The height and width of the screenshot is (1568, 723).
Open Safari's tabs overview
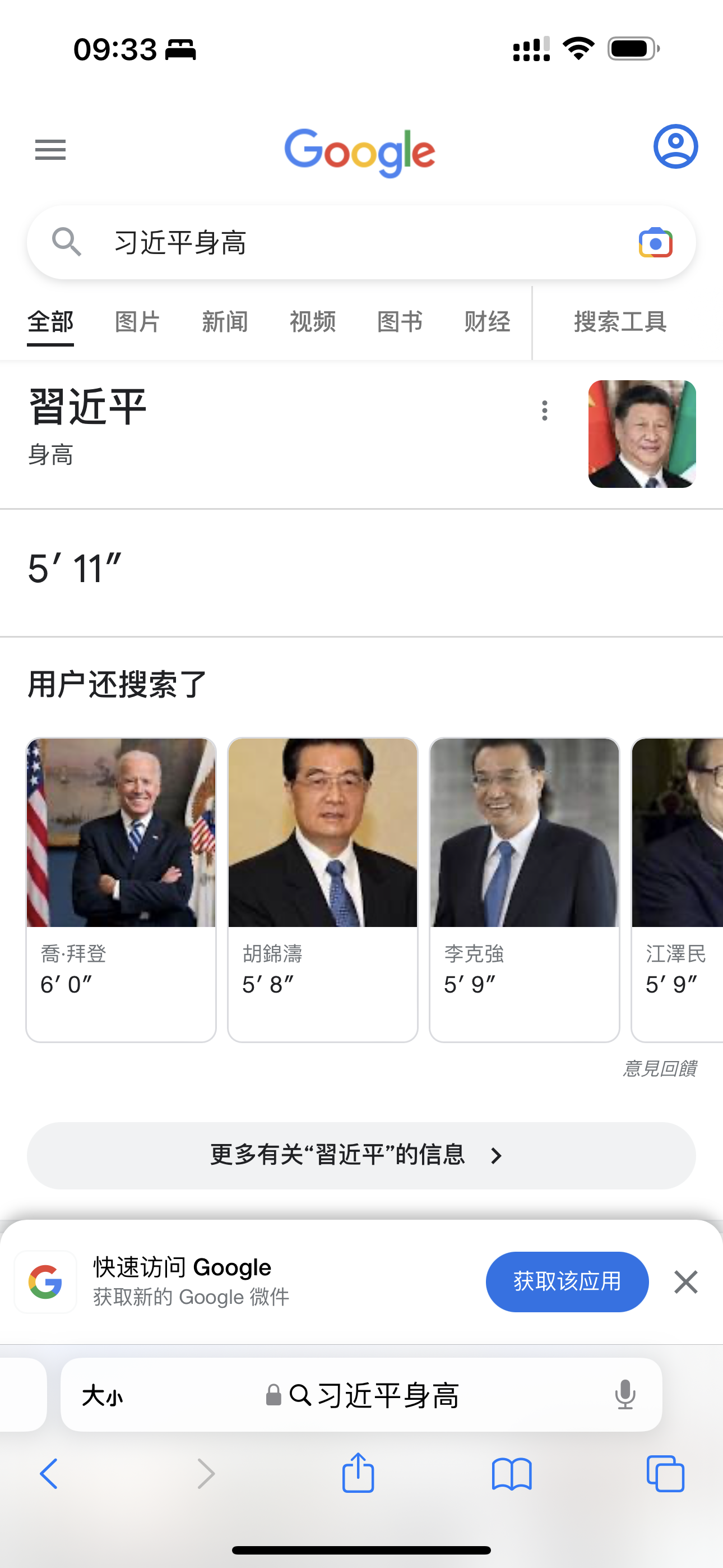point(665,1474)
